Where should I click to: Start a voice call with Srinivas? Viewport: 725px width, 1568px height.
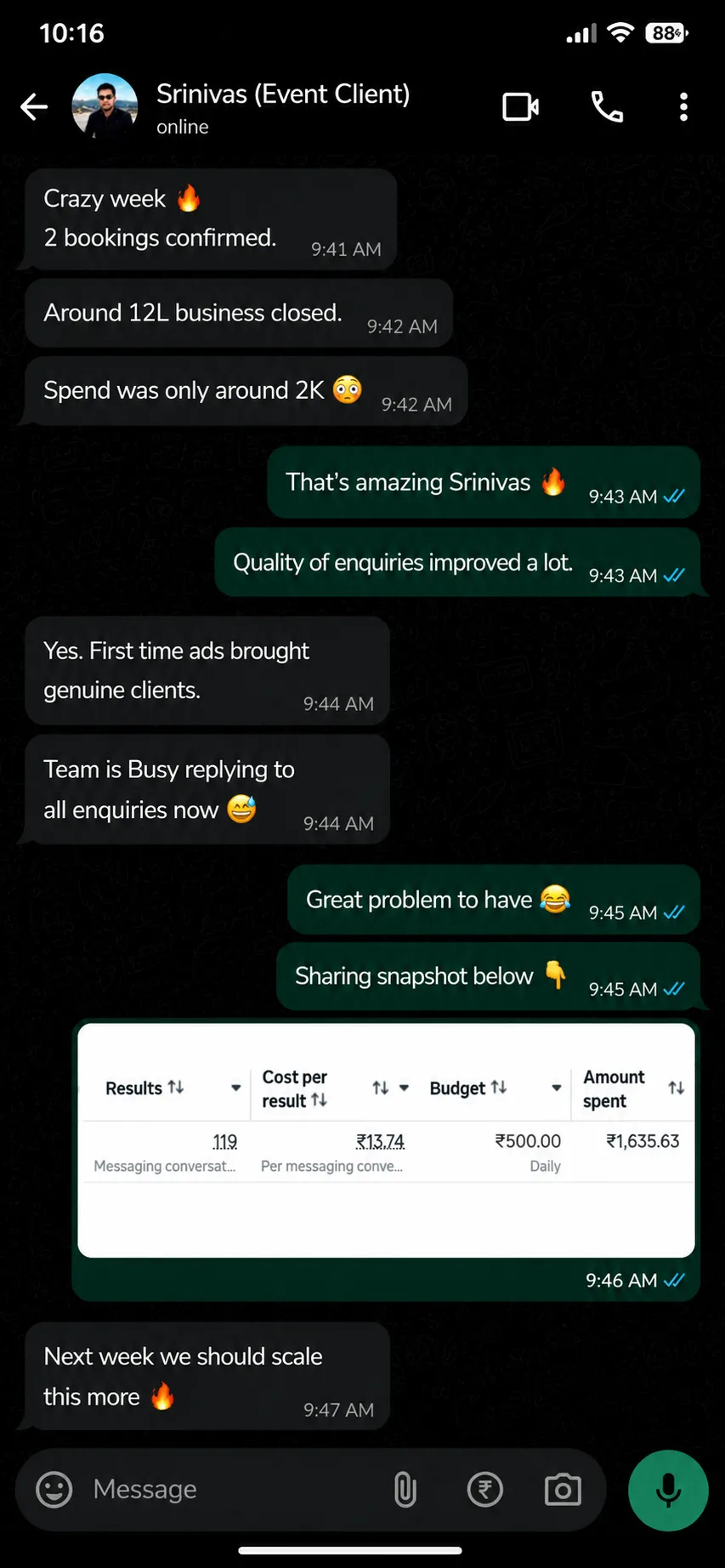[607, 107]
